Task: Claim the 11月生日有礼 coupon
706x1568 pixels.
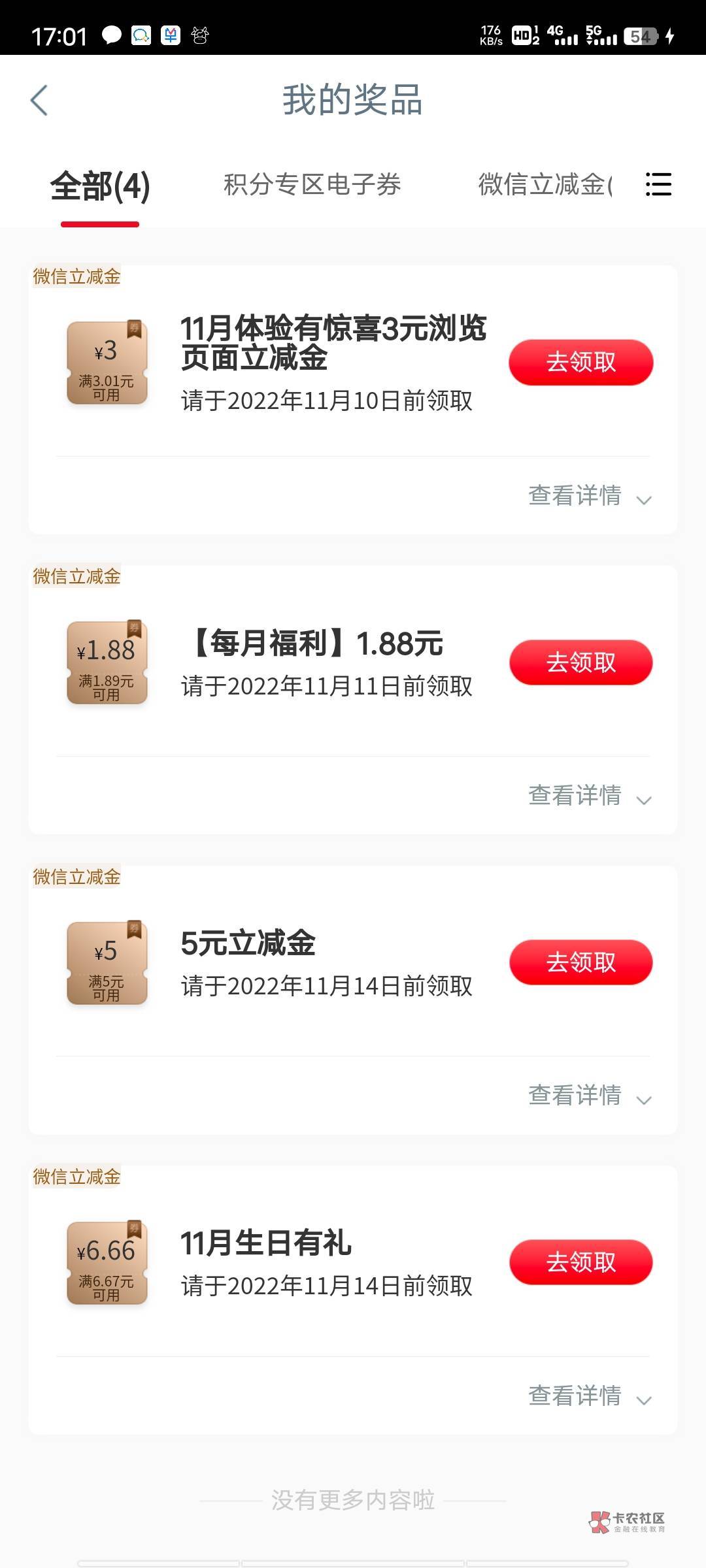Action: [x=580, y=1262]
